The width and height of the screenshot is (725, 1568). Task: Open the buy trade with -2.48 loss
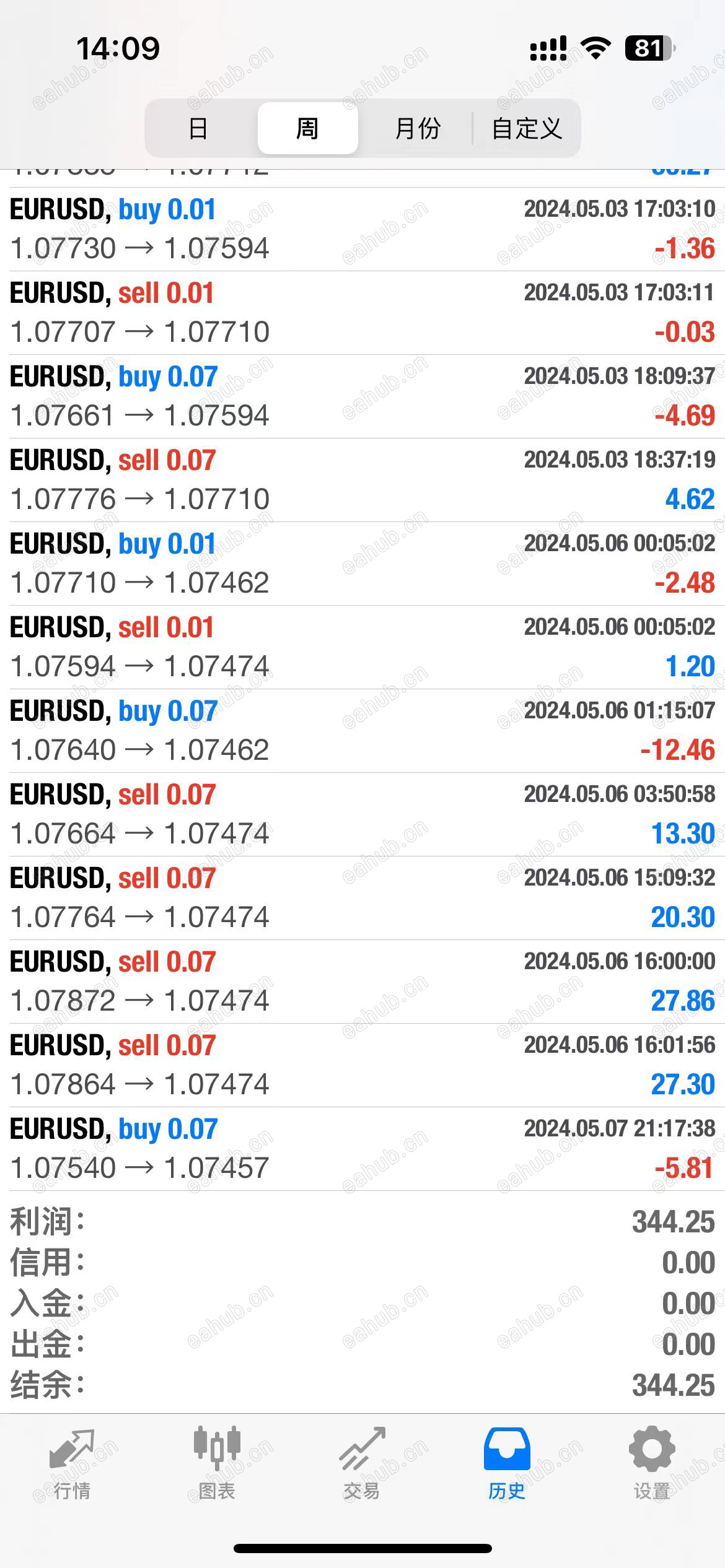click(x=362, y=564)
